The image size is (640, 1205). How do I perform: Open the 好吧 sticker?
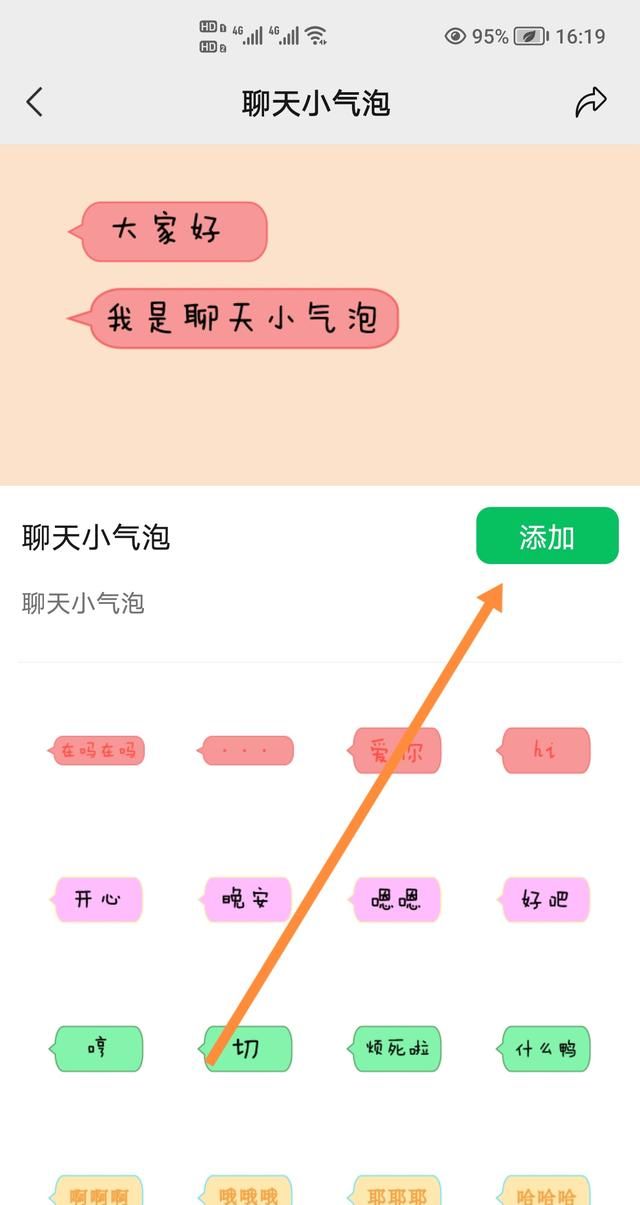coord(545,900)
